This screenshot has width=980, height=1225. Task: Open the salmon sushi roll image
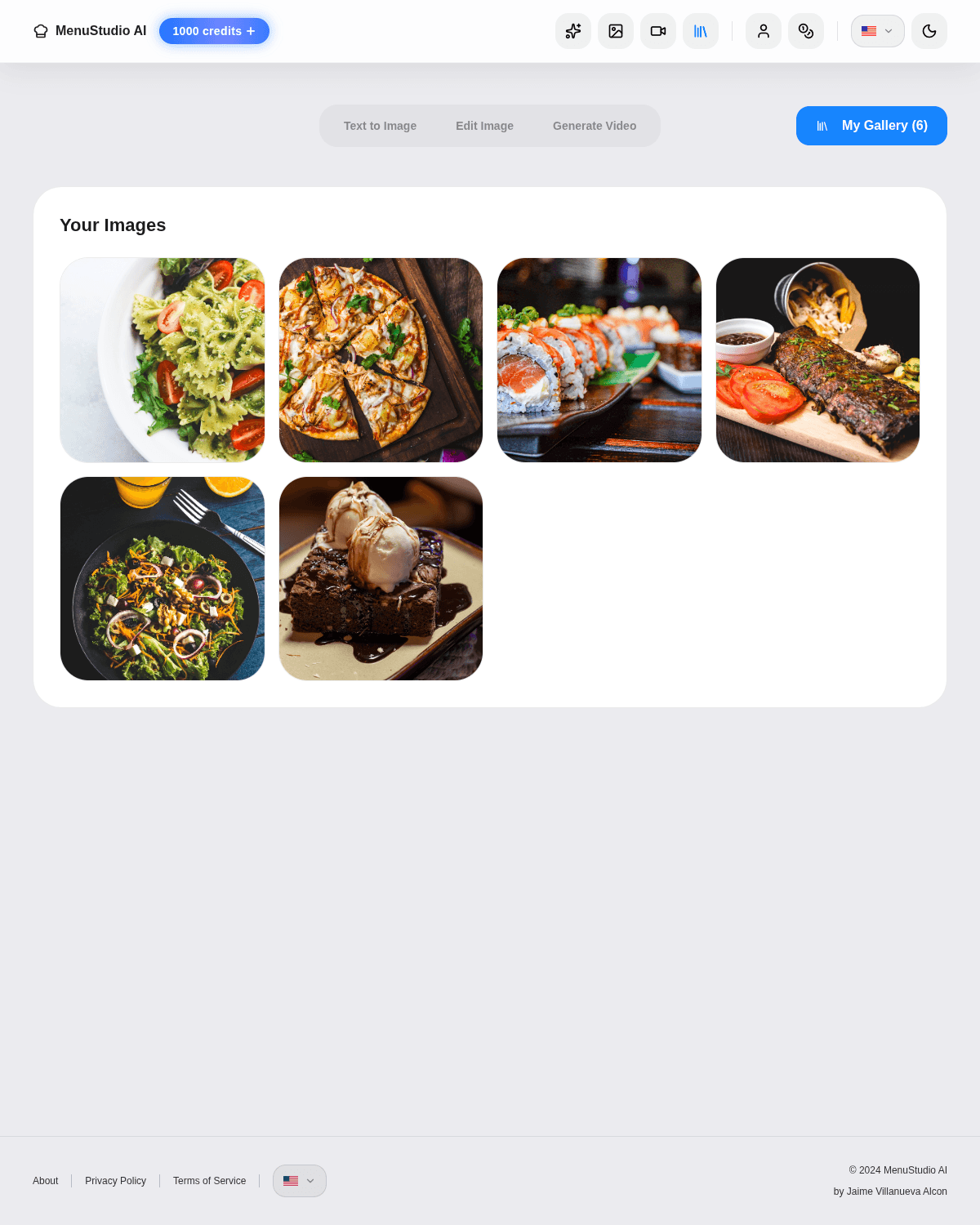coord(599,360)
